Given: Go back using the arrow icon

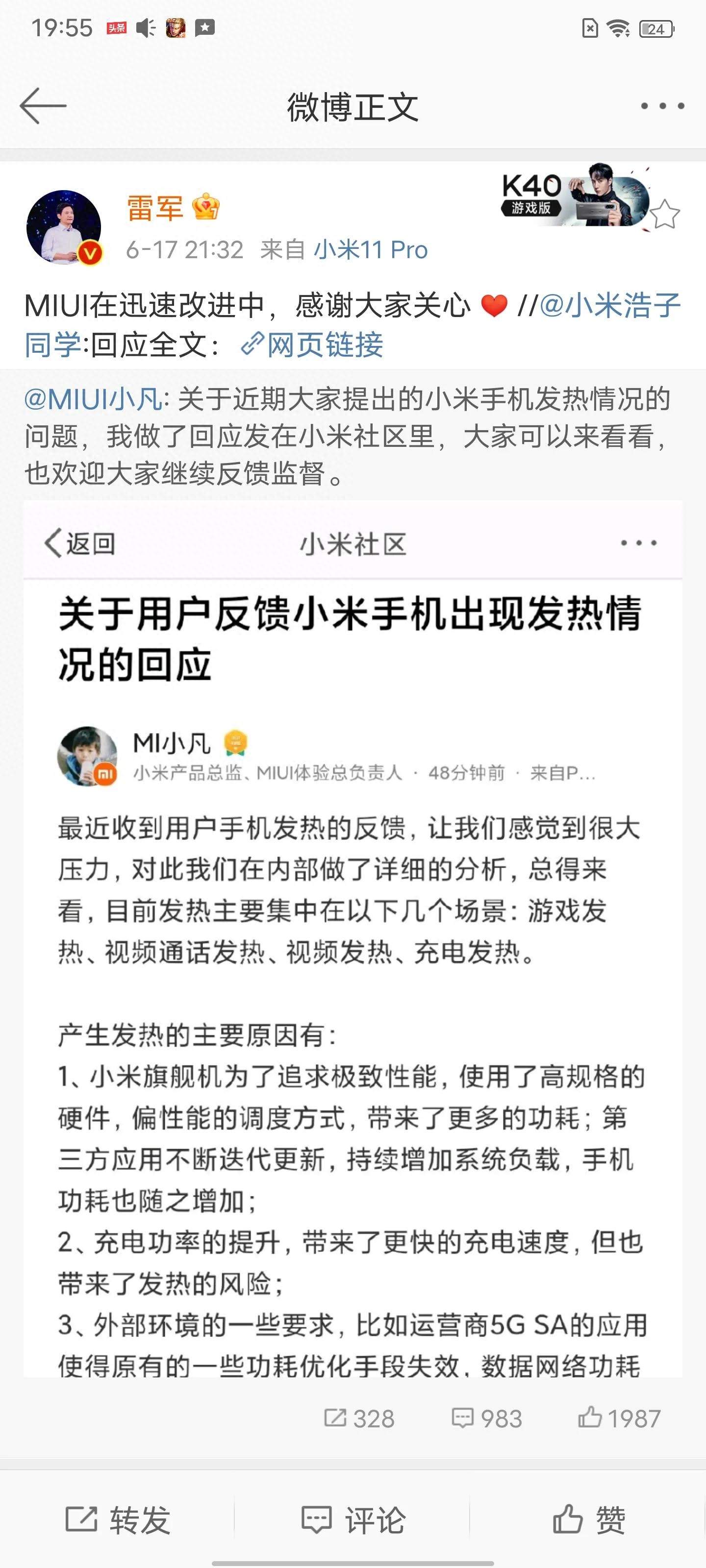Looking at the screenshot, I should point(43,106).
